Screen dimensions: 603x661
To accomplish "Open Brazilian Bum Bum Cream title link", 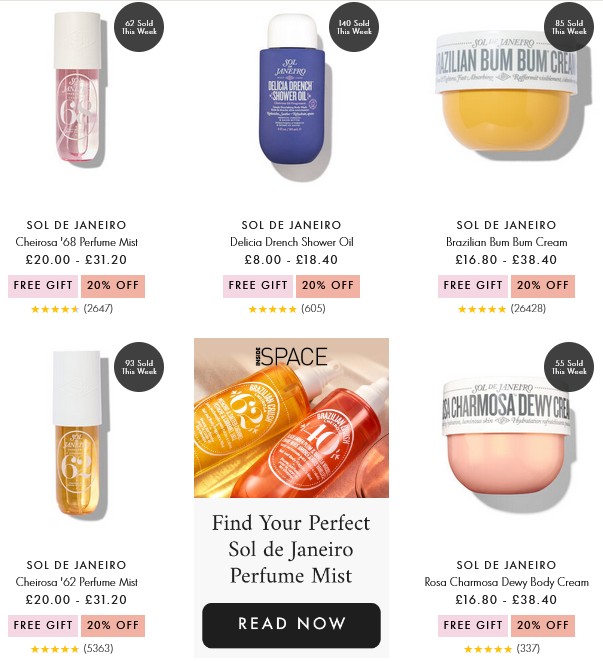I will coord(506,242).
